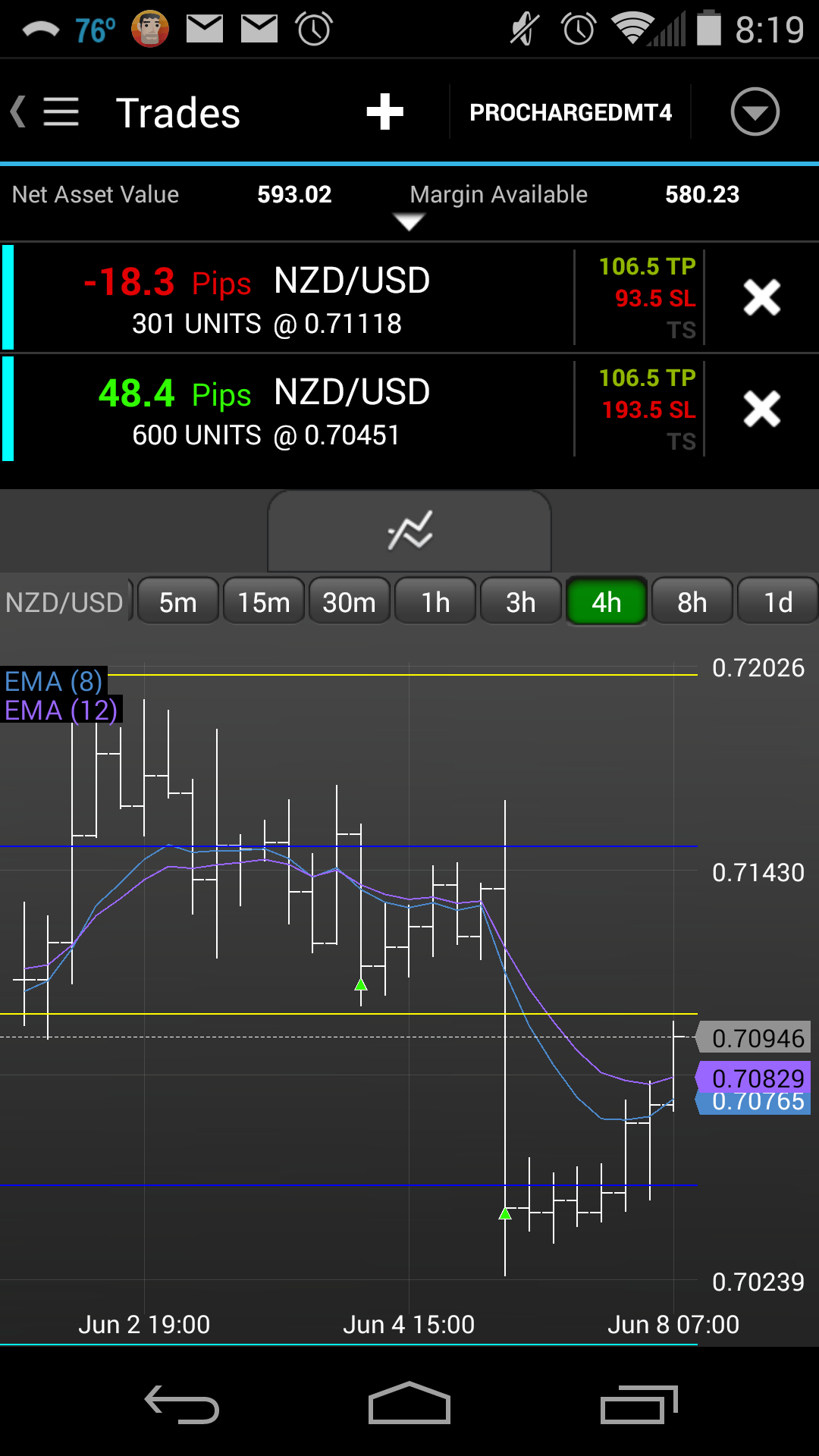
Task: Switch chart to 5m timeframe
Action: [178, 602]
